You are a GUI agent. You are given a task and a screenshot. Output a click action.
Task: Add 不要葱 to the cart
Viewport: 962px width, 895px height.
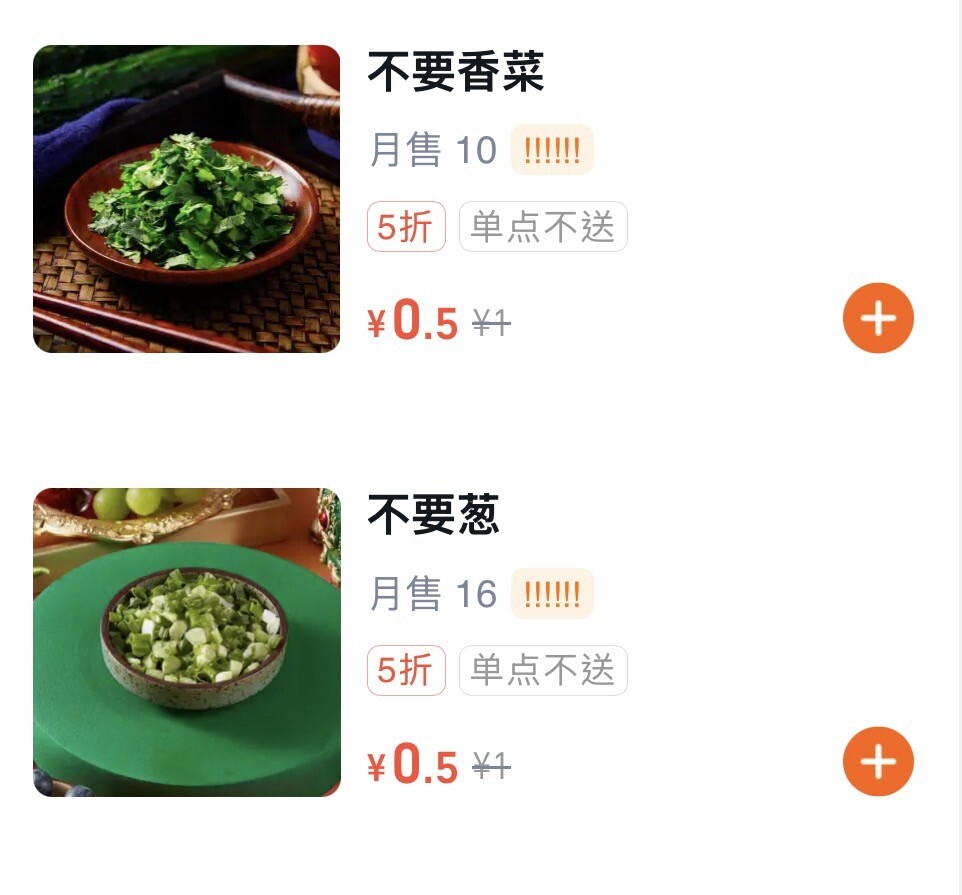click(878, 762)
